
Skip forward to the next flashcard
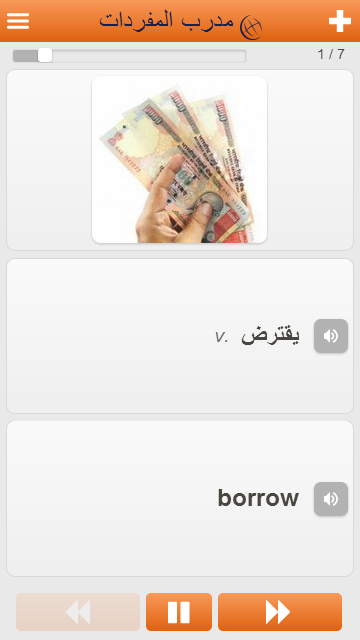[x=280, y=612]
